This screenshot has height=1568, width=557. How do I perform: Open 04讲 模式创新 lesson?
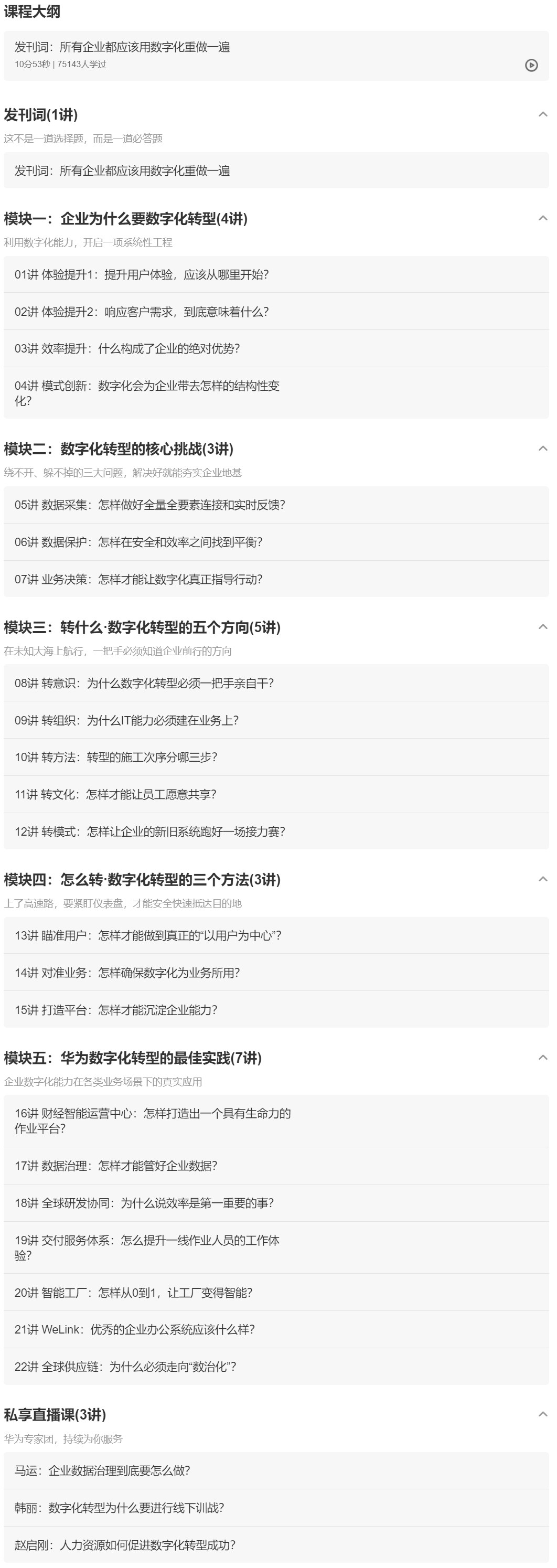point(147,392)
